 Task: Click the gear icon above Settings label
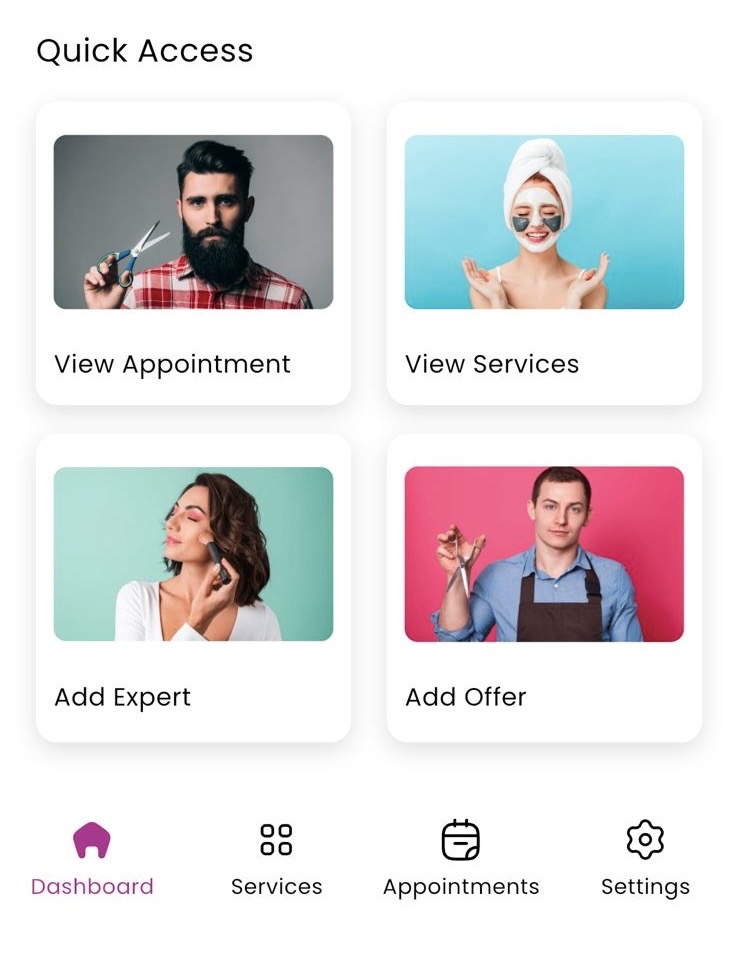[645, 841]
